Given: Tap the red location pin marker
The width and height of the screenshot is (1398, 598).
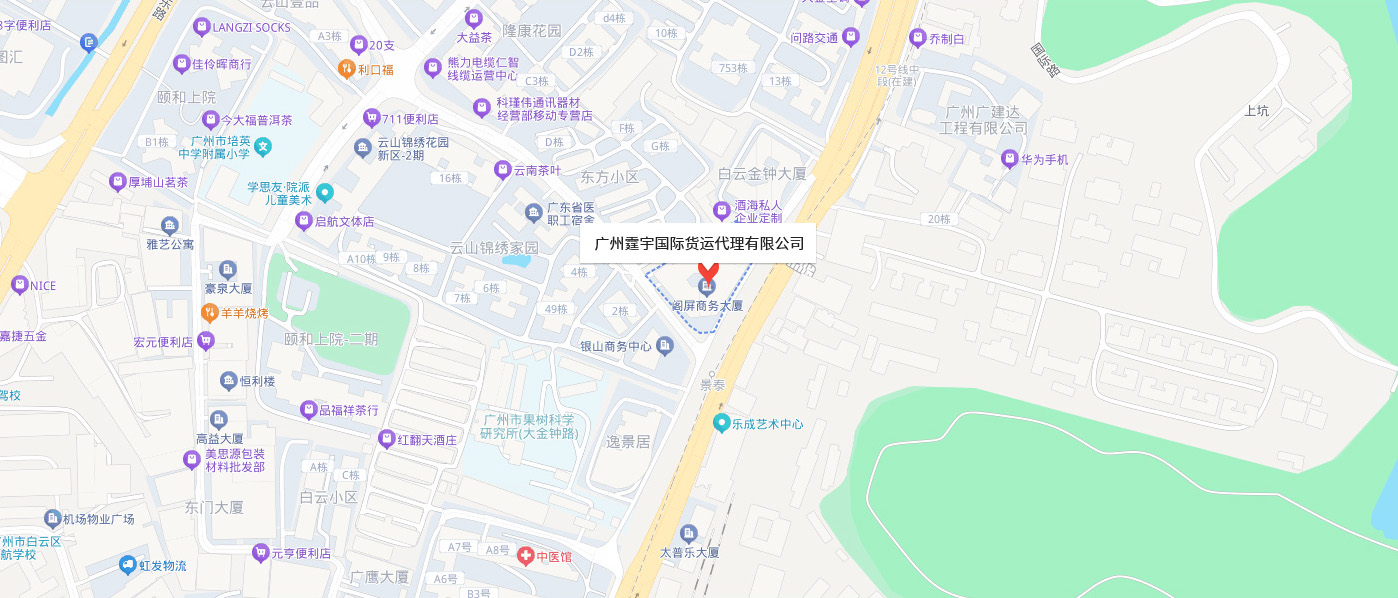Looking at the screenshot, I should point(708,271).
